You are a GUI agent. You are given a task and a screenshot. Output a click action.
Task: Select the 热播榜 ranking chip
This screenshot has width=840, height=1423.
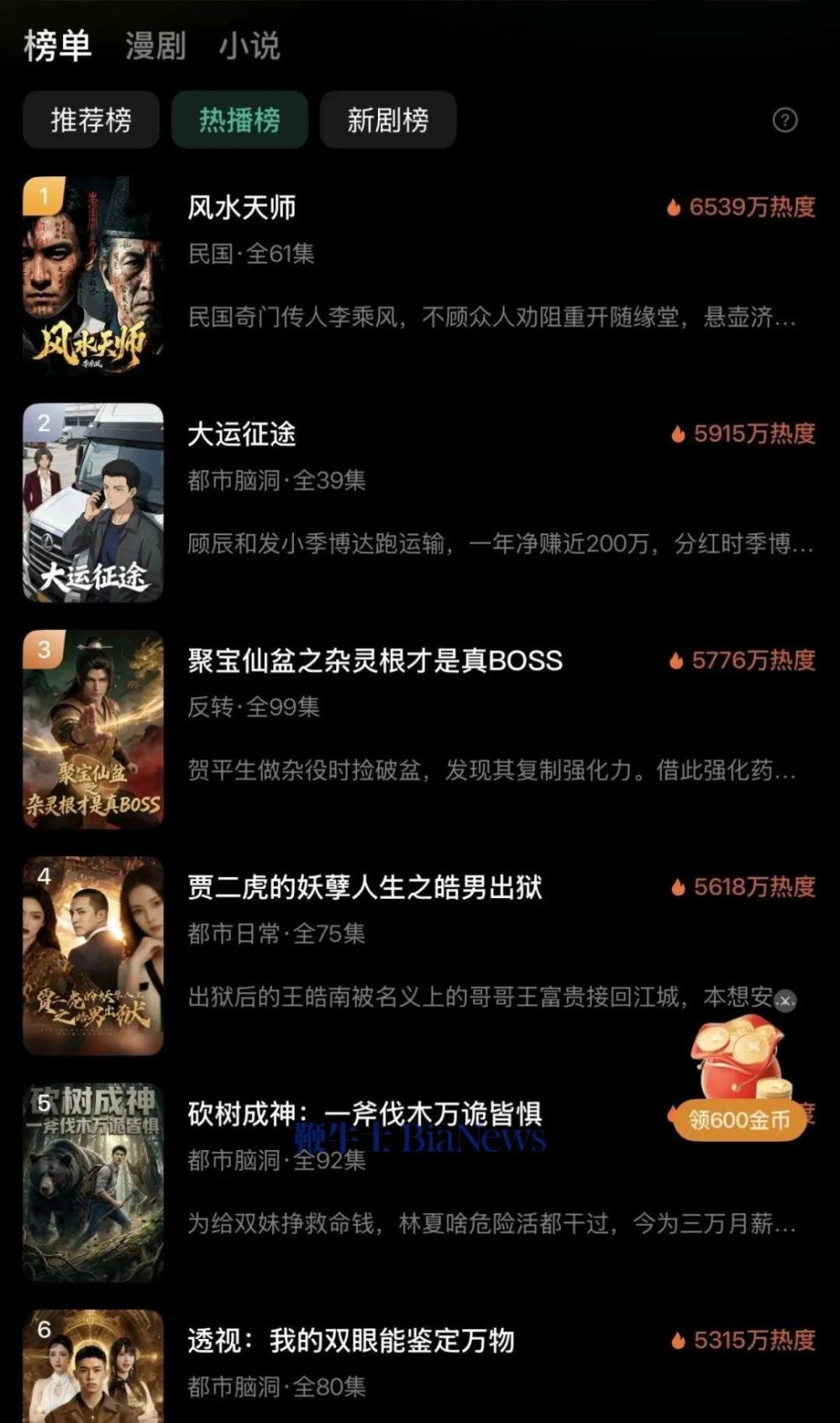239,120
